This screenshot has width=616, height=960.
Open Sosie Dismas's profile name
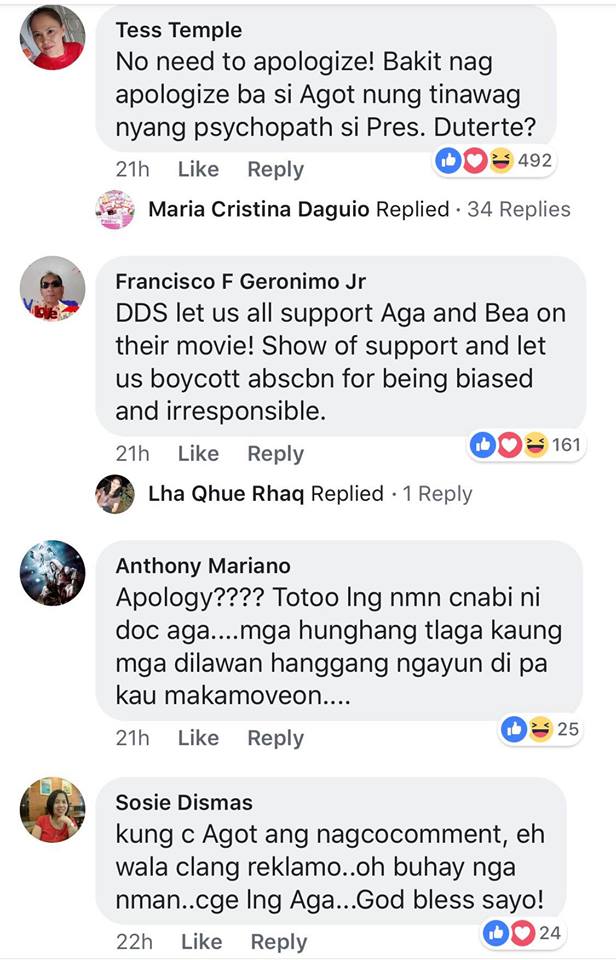click(184, 803)
